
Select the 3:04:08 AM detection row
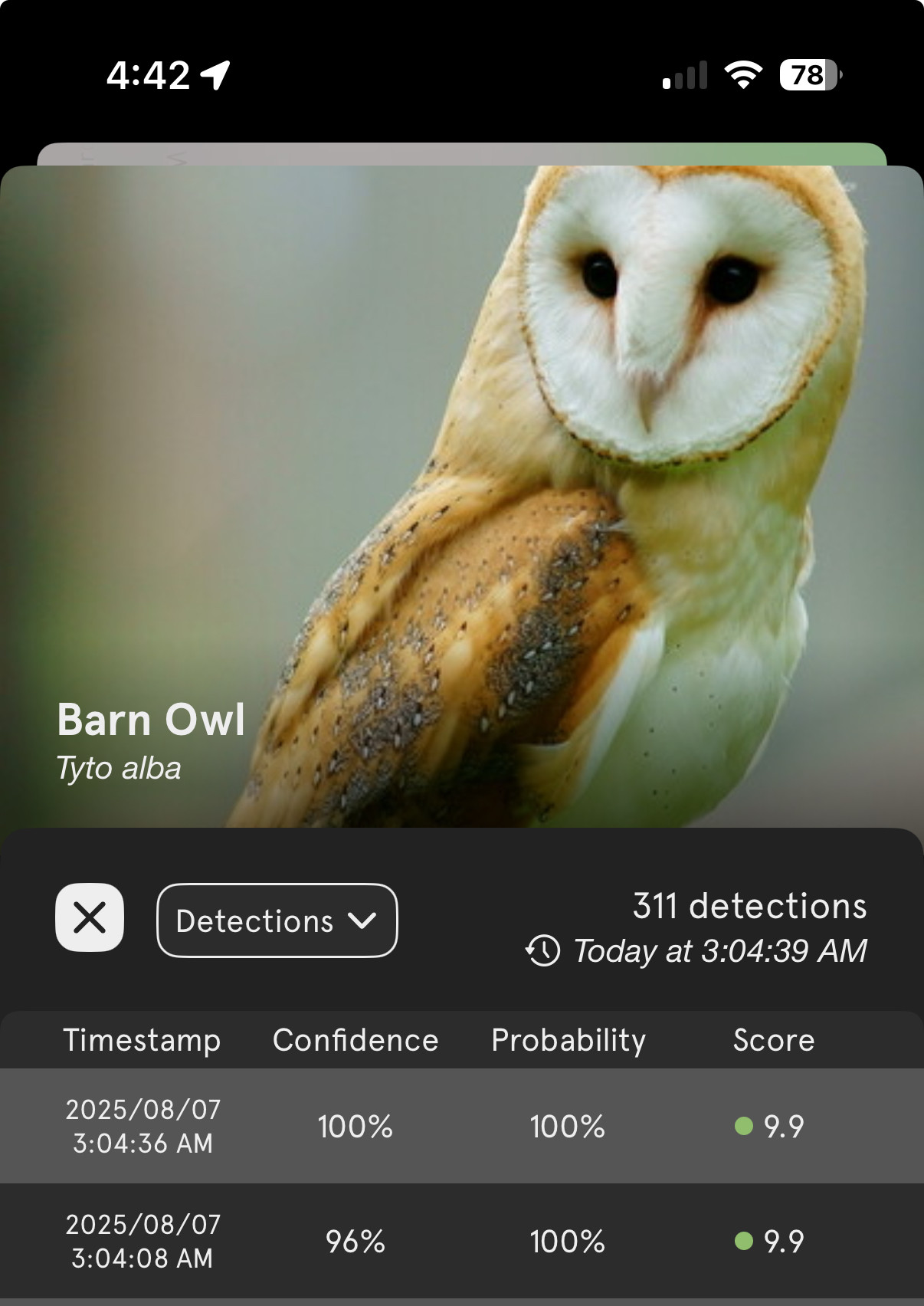point(461,1241)
